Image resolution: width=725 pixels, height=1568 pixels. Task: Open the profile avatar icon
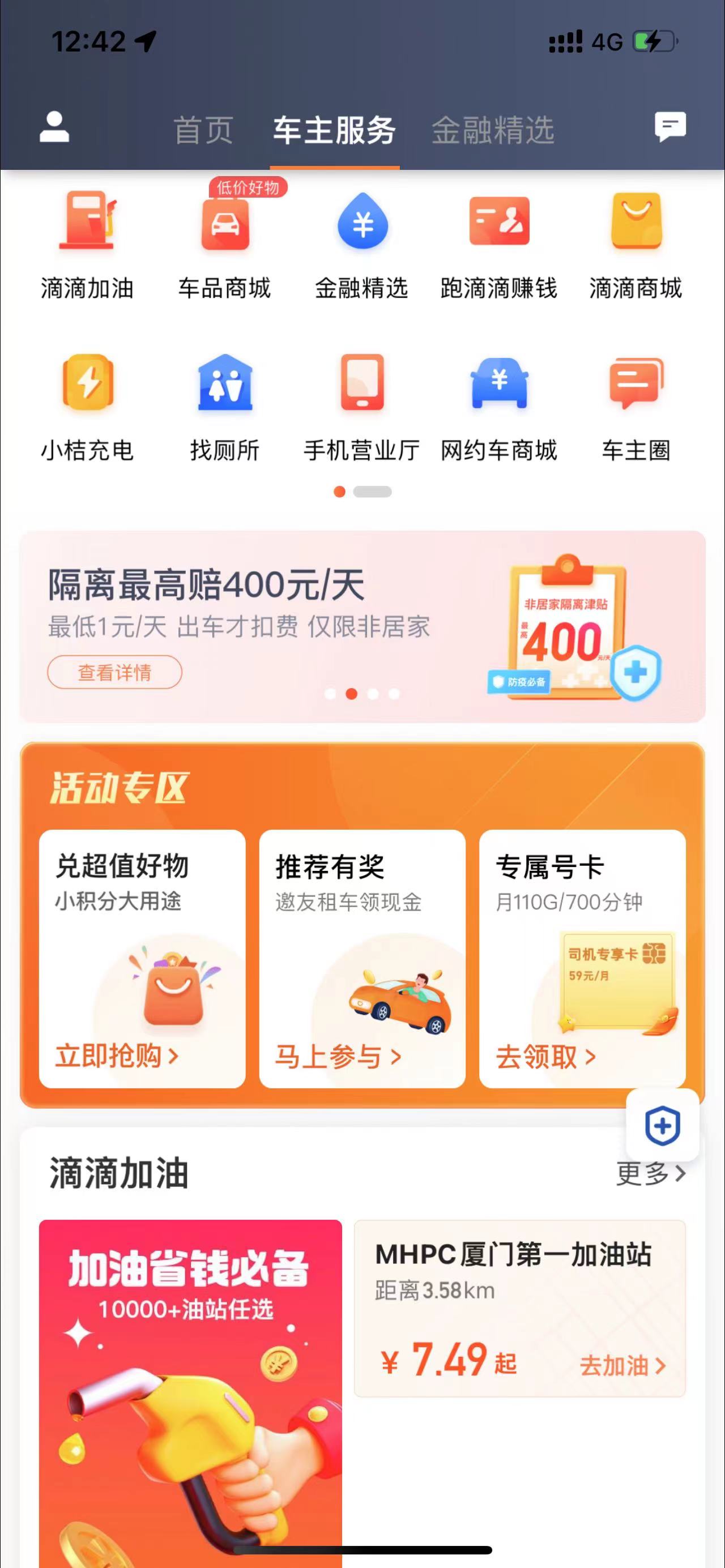tap(52, 127)
